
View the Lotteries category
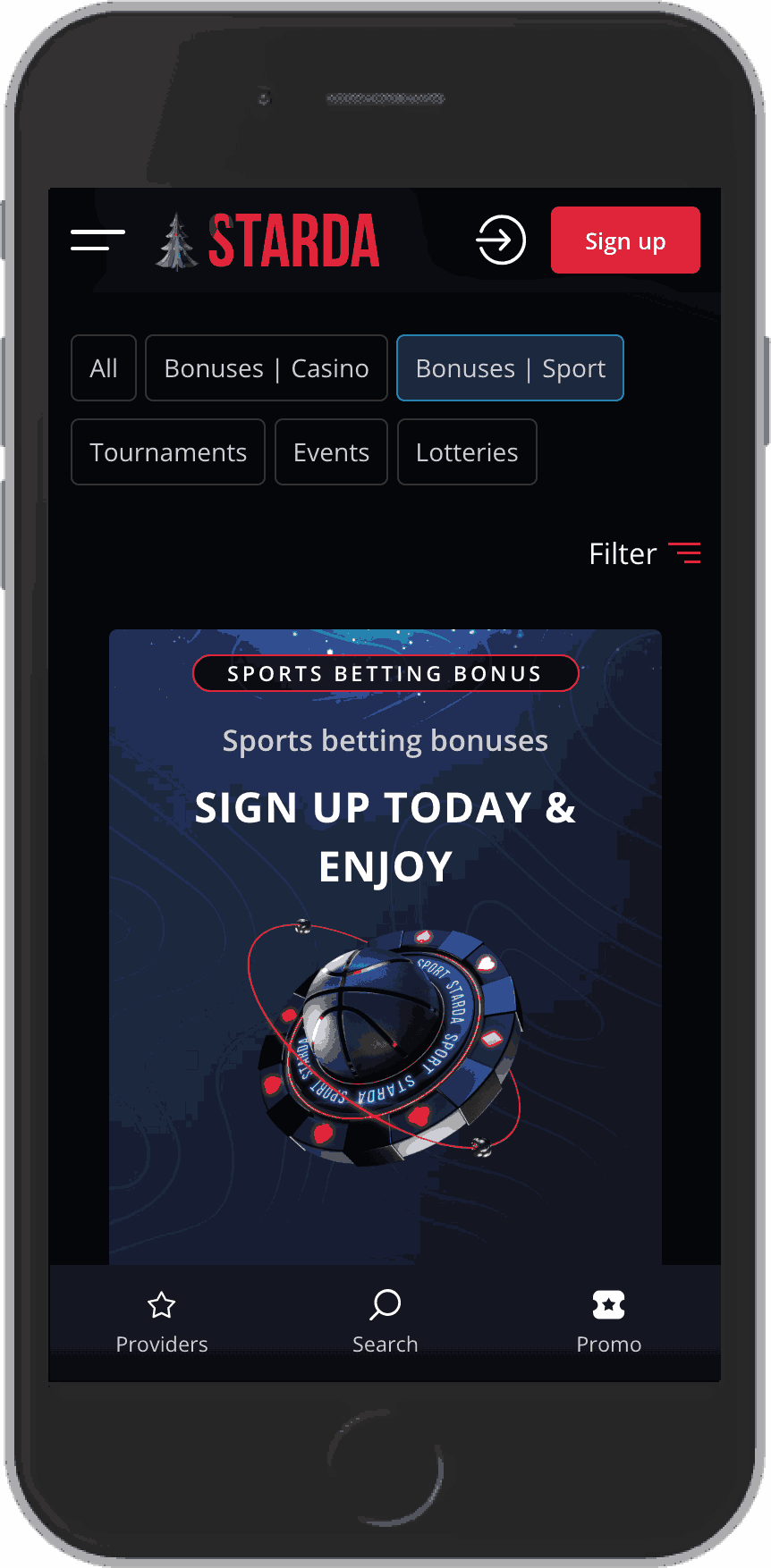(467, 452)
